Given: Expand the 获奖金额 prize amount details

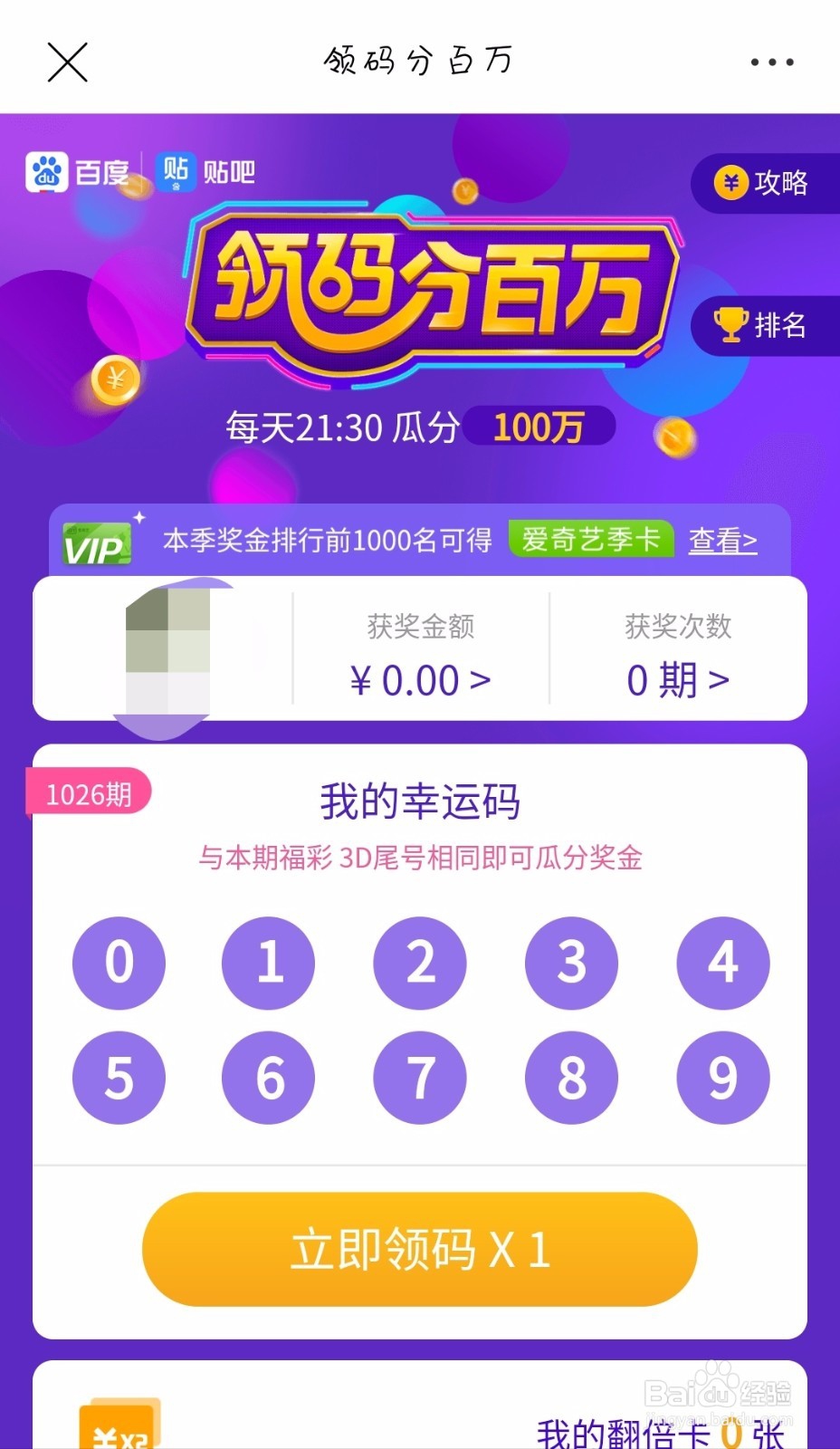Looking at the screenshot, I should (x=421, y=679).
